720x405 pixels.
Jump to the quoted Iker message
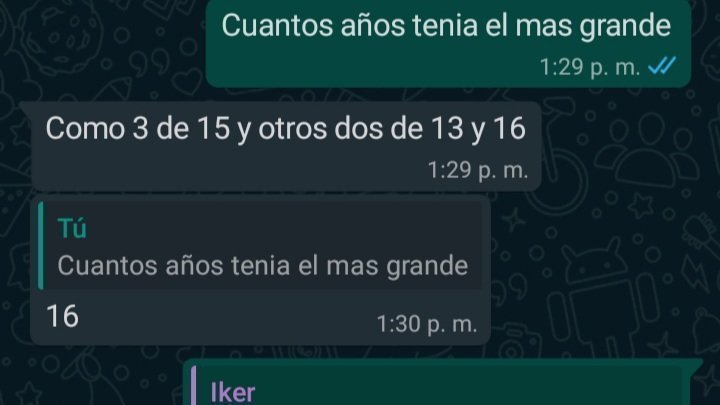[x=440, y=390]
